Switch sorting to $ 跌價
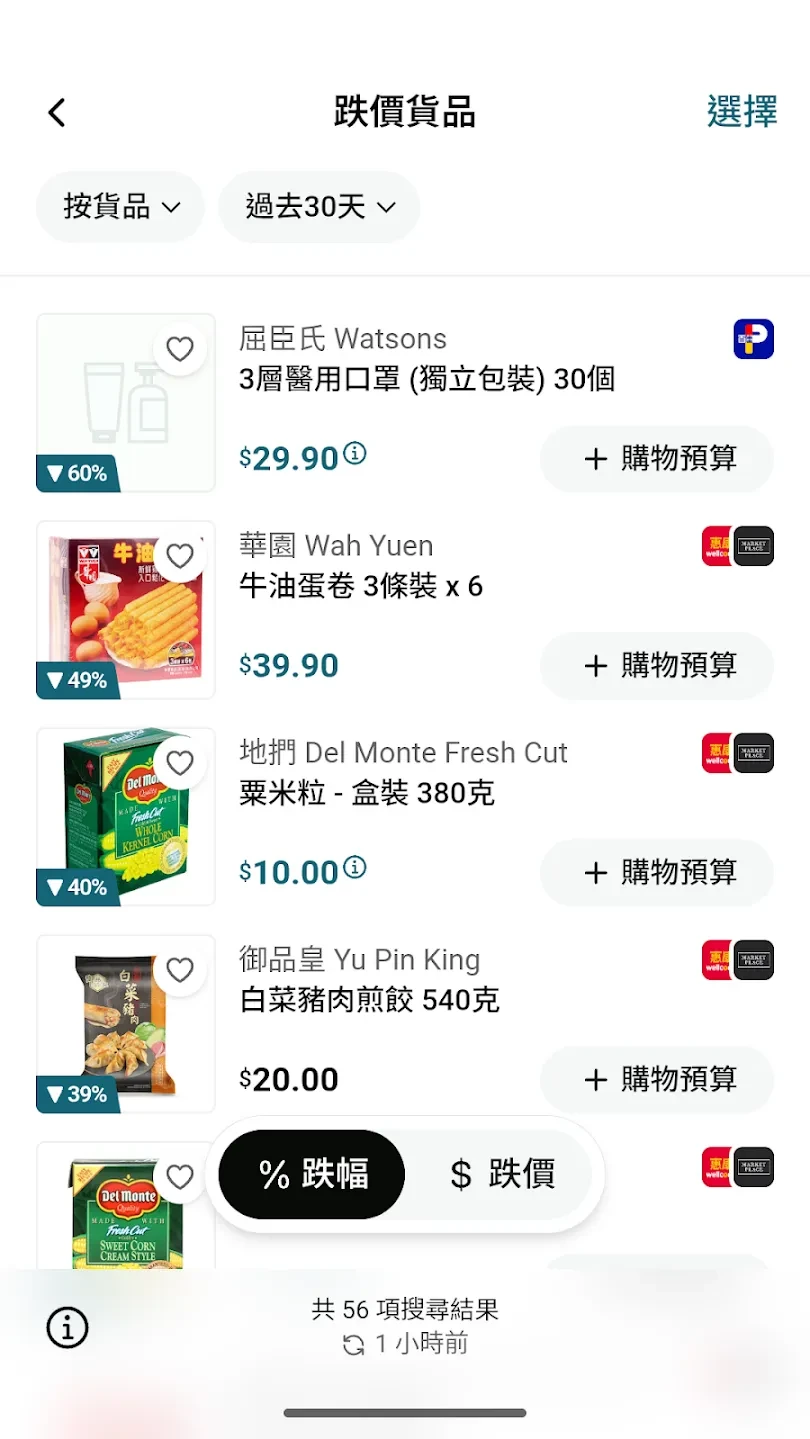The width and height of the screenshot is (810, 1439). point(501,1174)
